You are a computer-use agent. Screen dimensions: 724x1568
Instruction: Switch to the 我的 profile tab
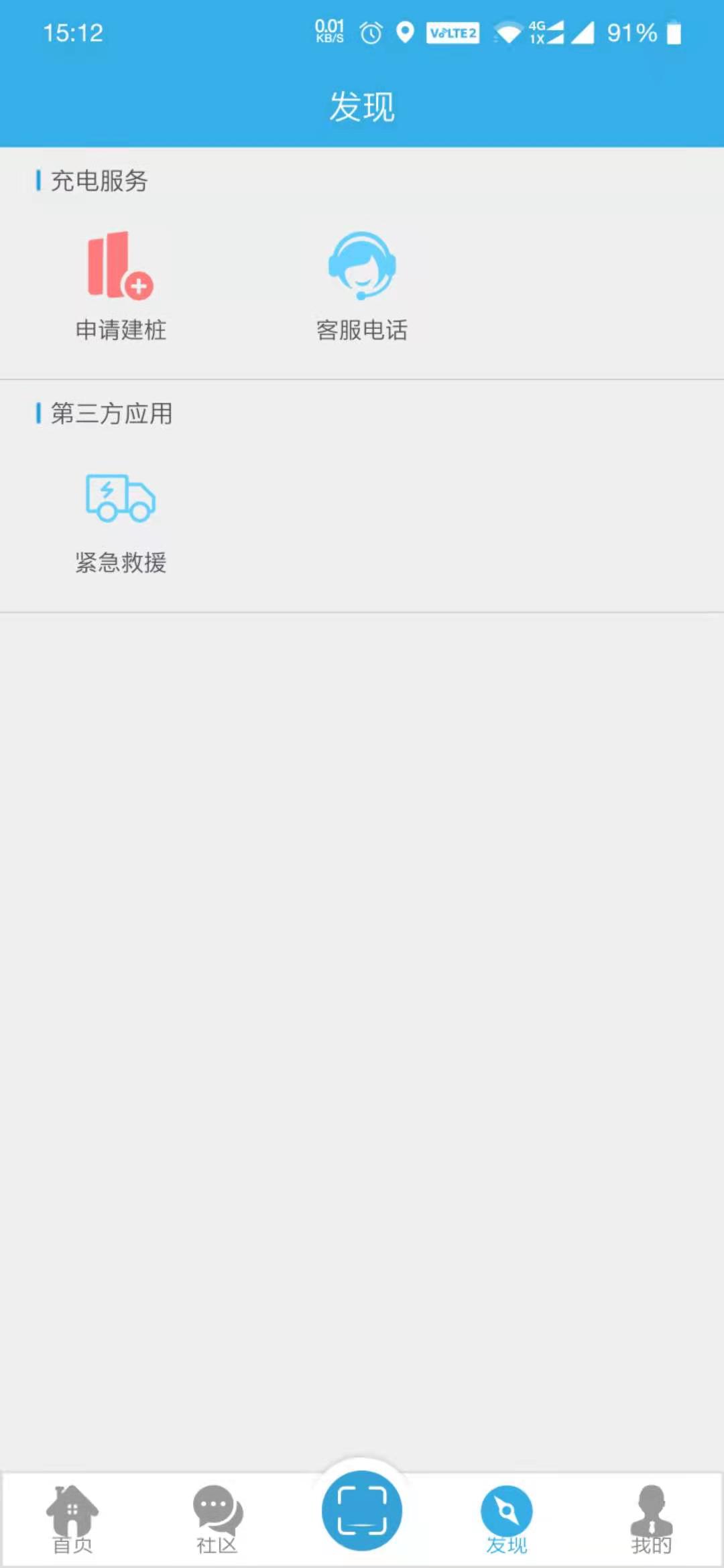(651, 1518)
